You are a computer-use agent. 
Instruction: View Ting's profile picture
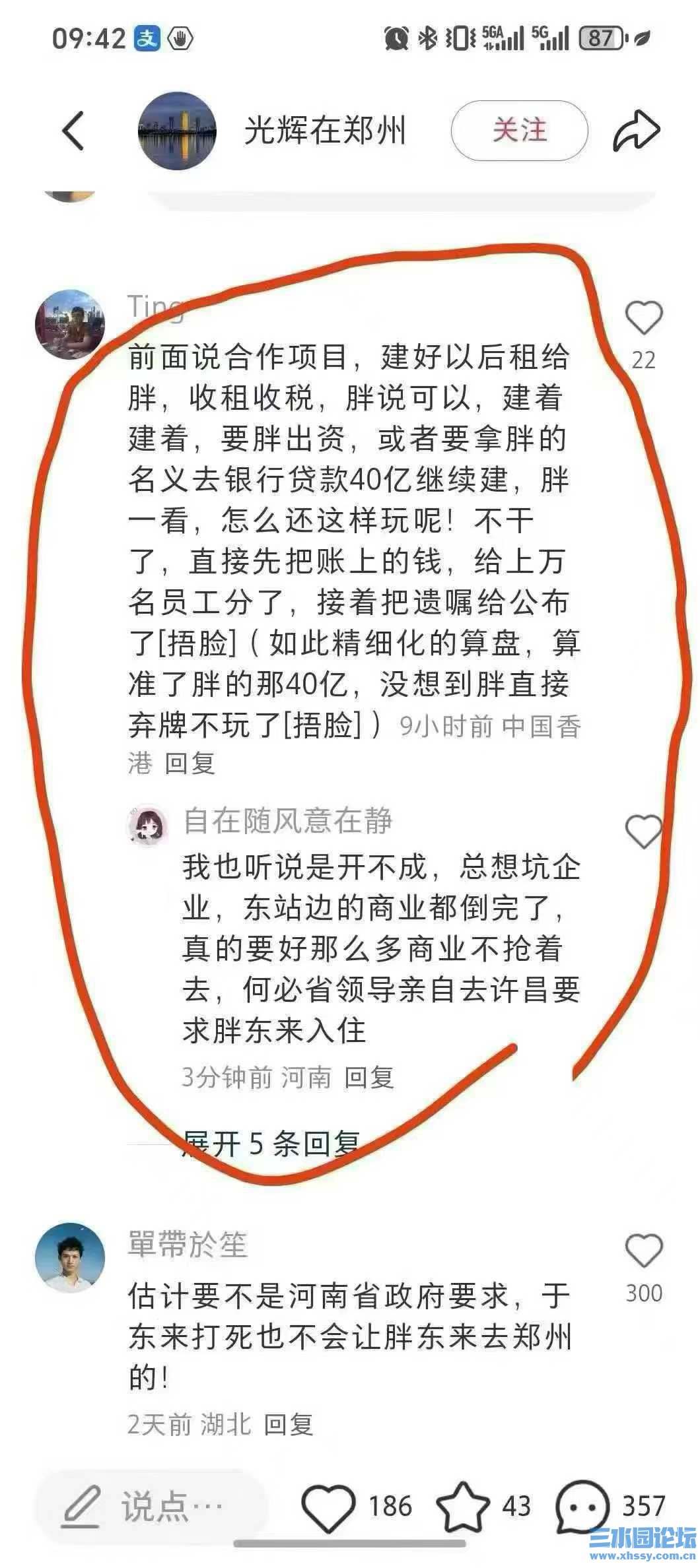[70, 325]
